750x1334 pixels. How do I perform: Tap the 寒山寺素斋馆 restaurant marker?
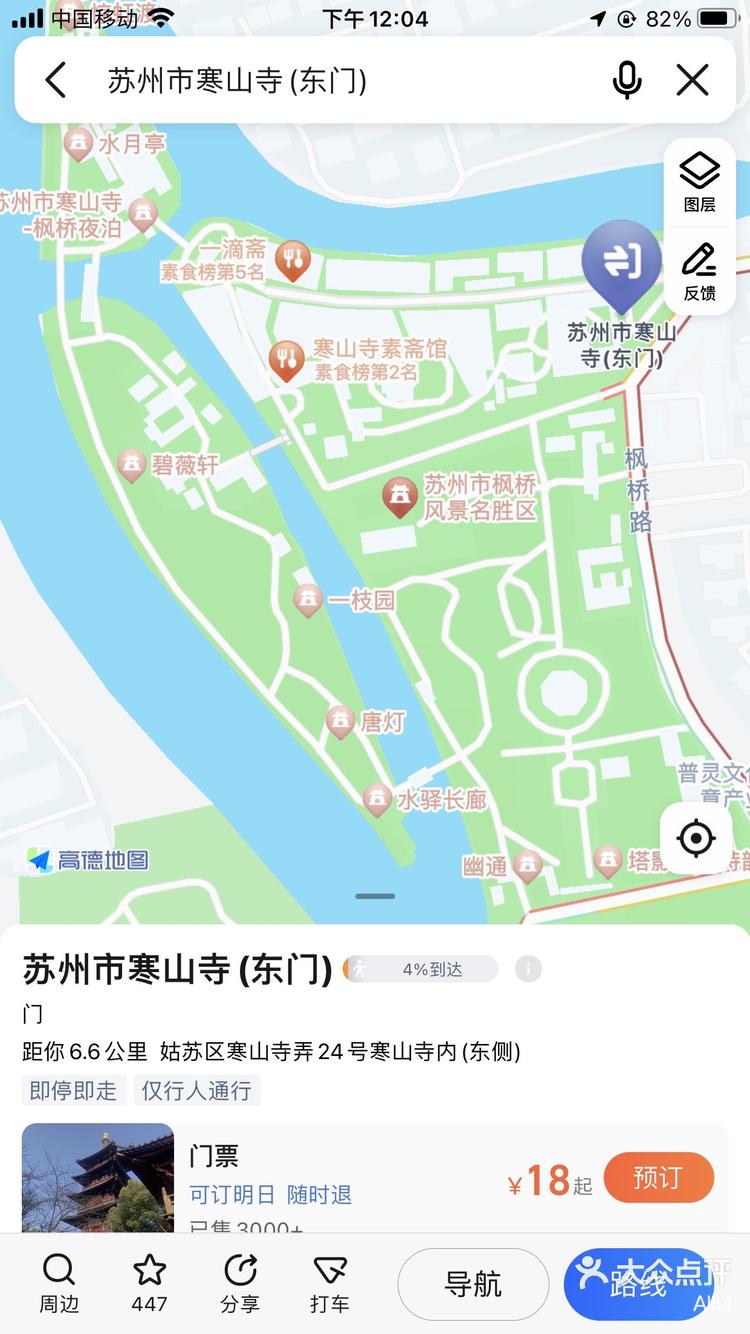coord(287,358)
